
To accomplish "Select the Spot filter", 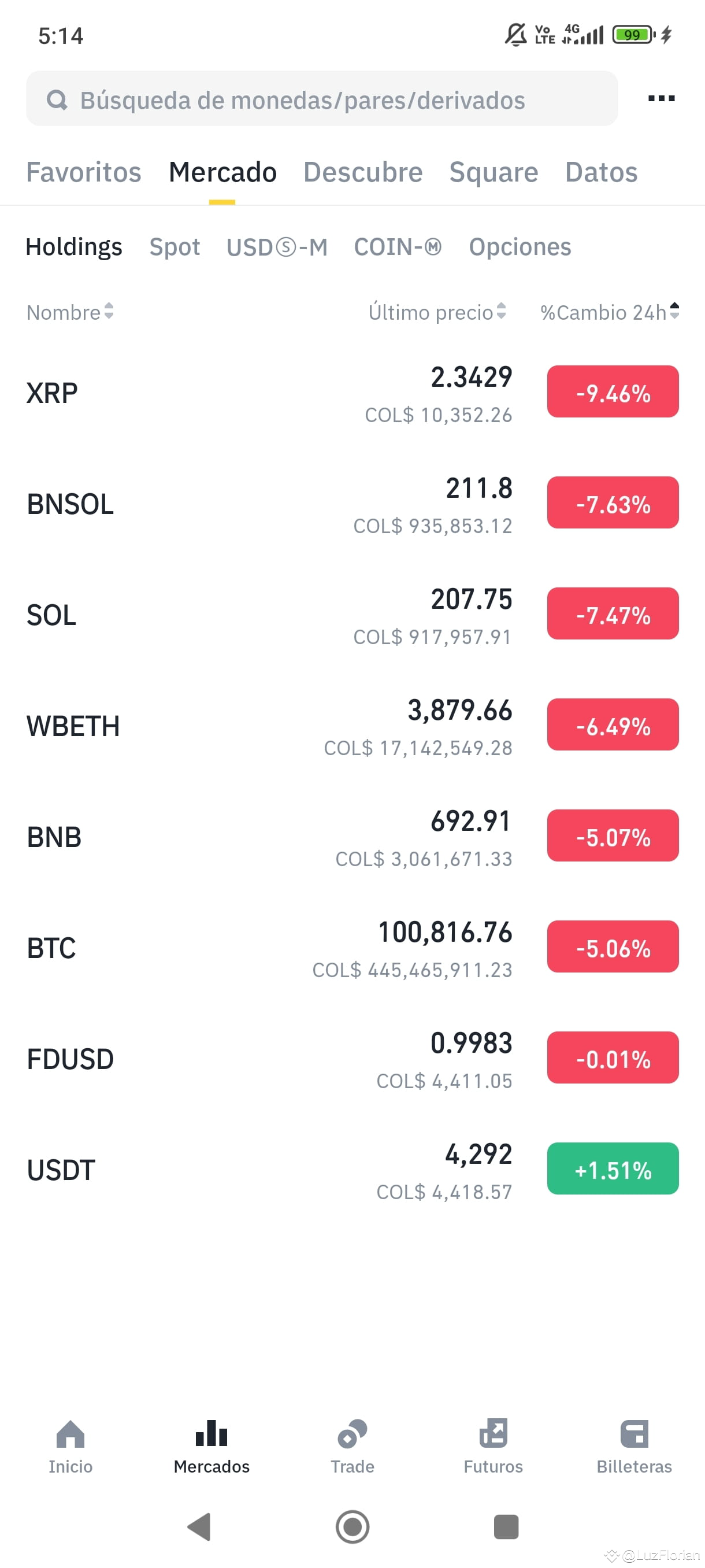I will pos(175,246).
